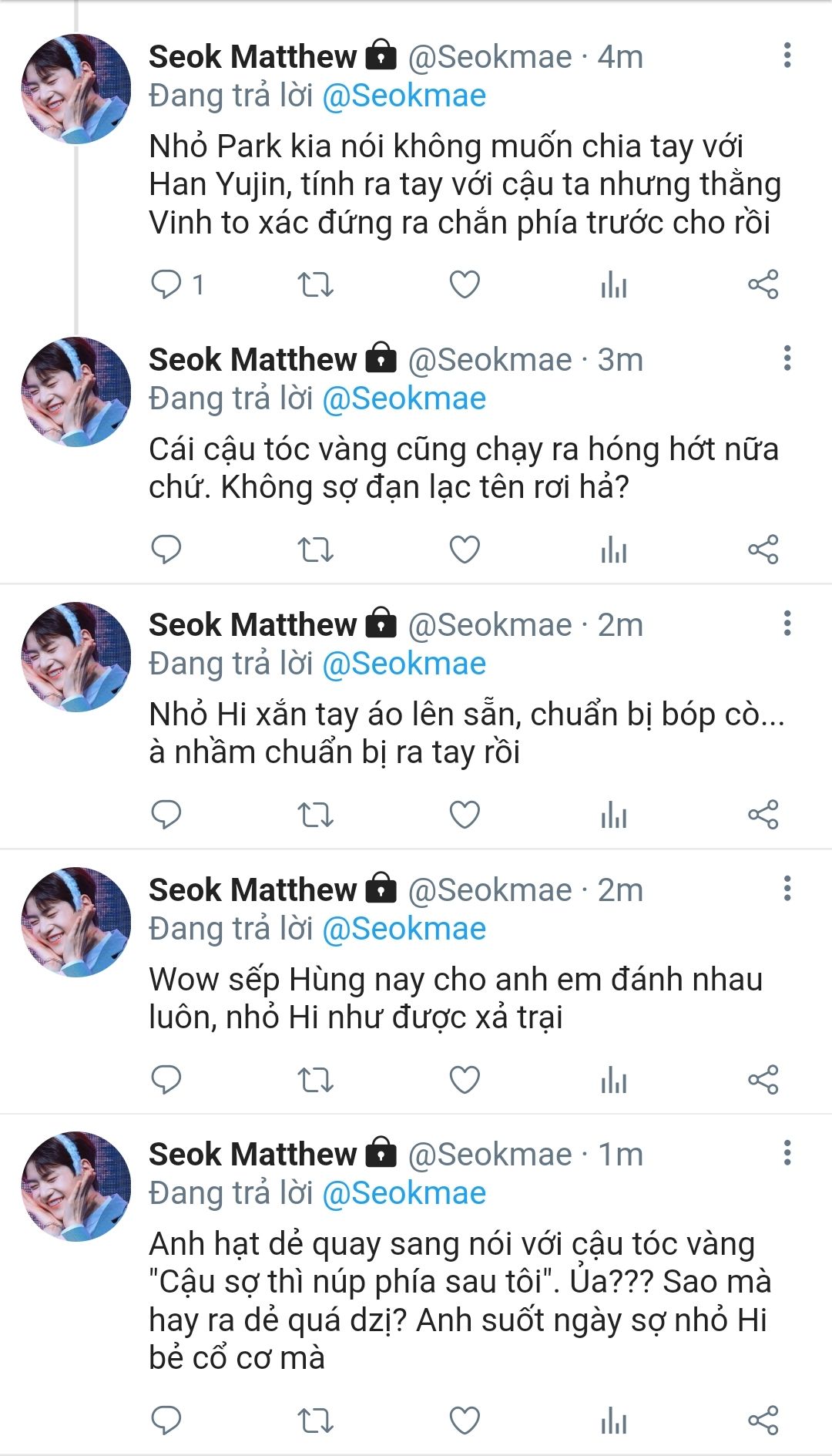
Task: Like the 3m tweet about cậu tóc vàng
Action: point(465,550)
